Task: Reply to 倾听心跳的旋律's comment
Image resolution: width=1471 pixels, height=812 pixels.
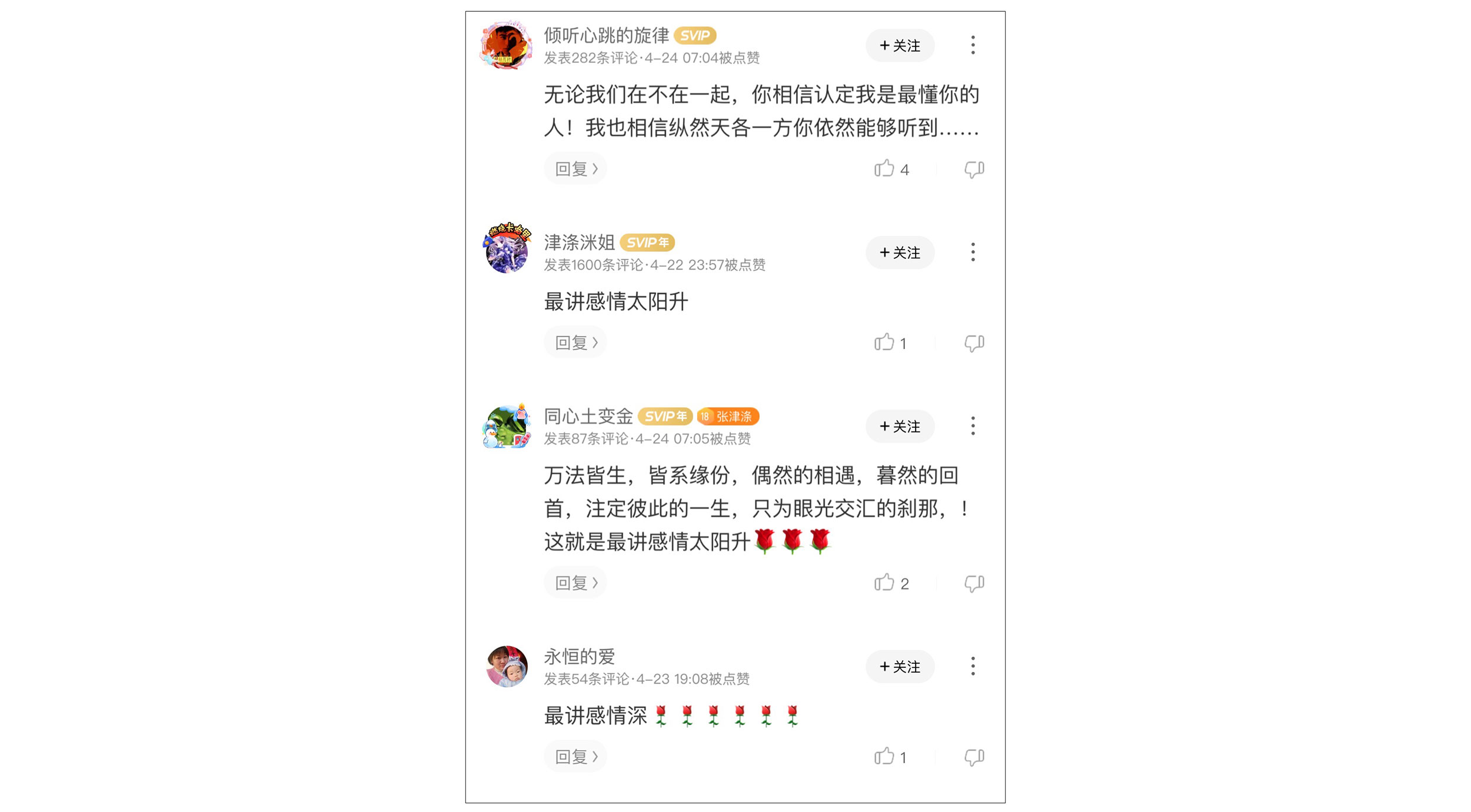Action: [x=575, y=169]
